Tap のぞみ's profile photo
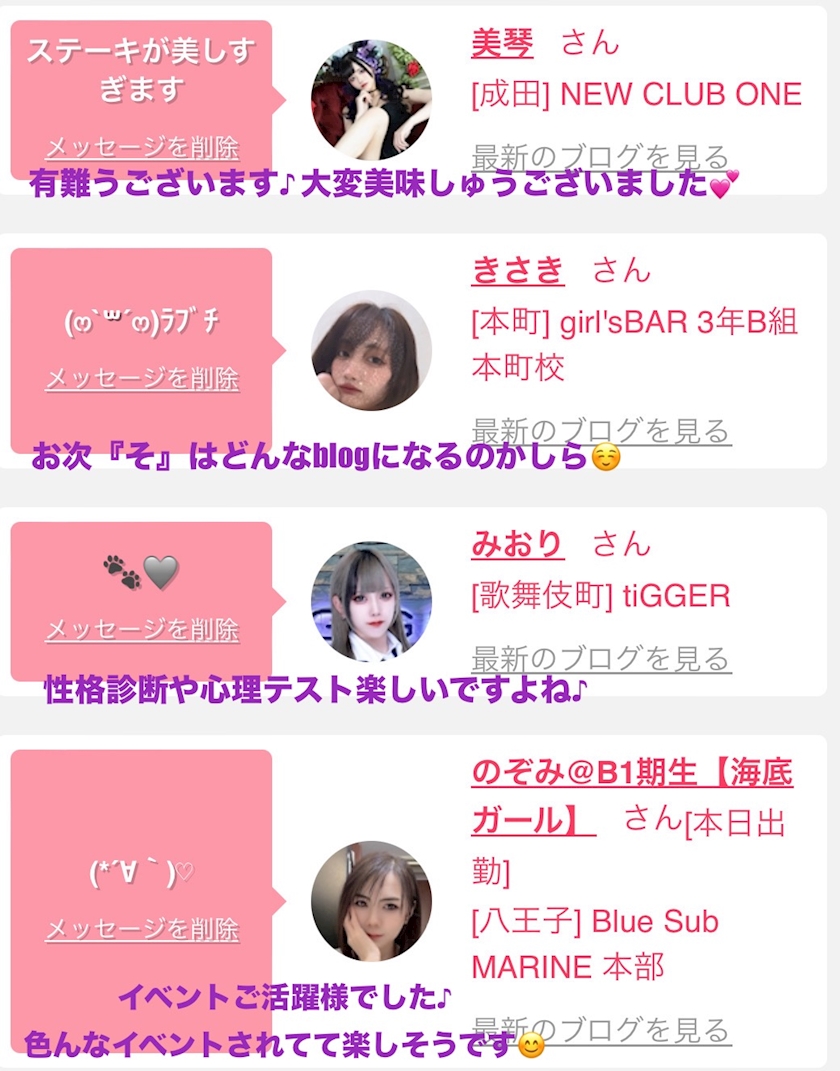Image resolution: width=840 pixels, height=1071 pixels. pos(371,902)
